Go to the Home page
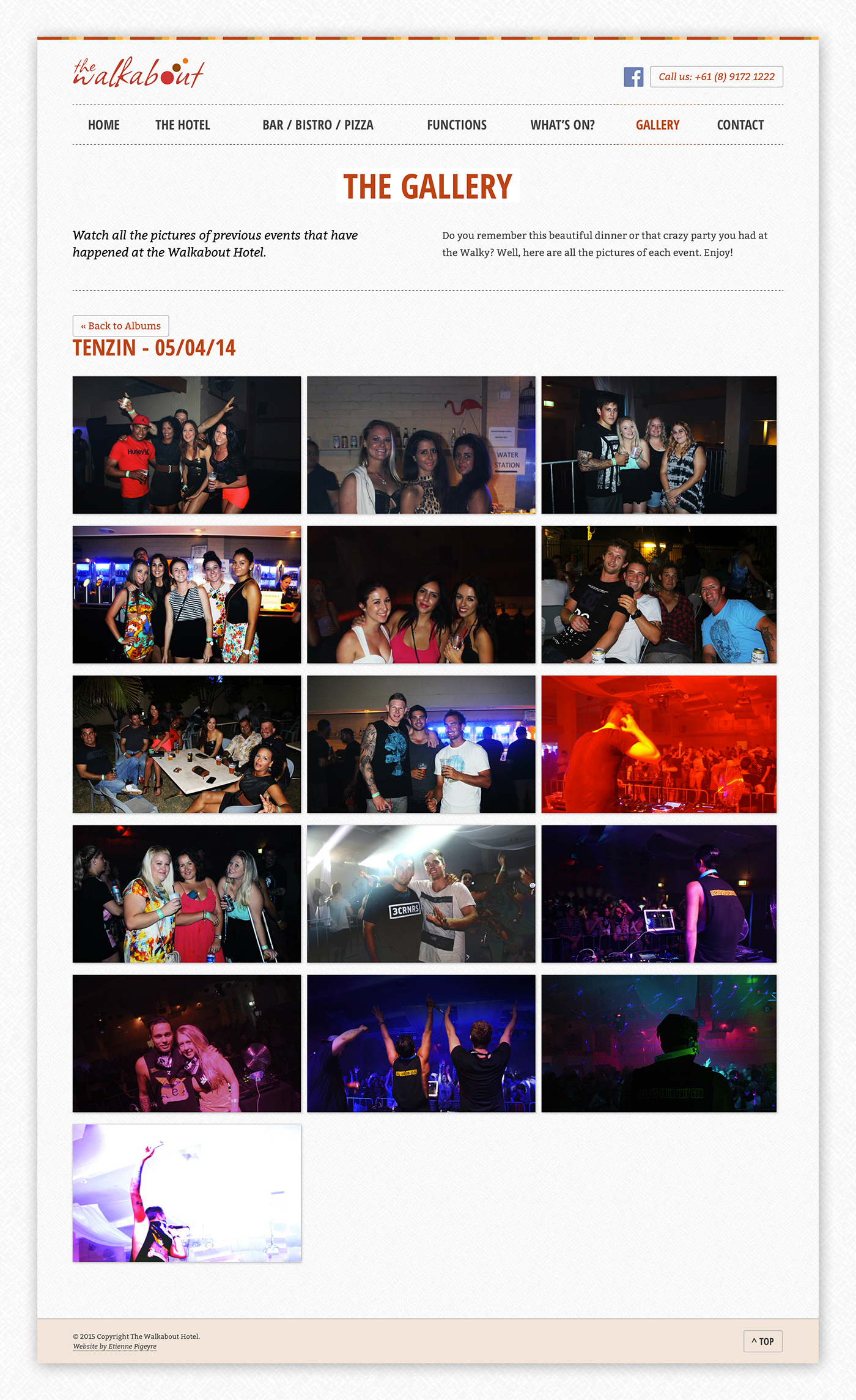This screenshot has height=1400, width=856. click(x=103, y=125)
